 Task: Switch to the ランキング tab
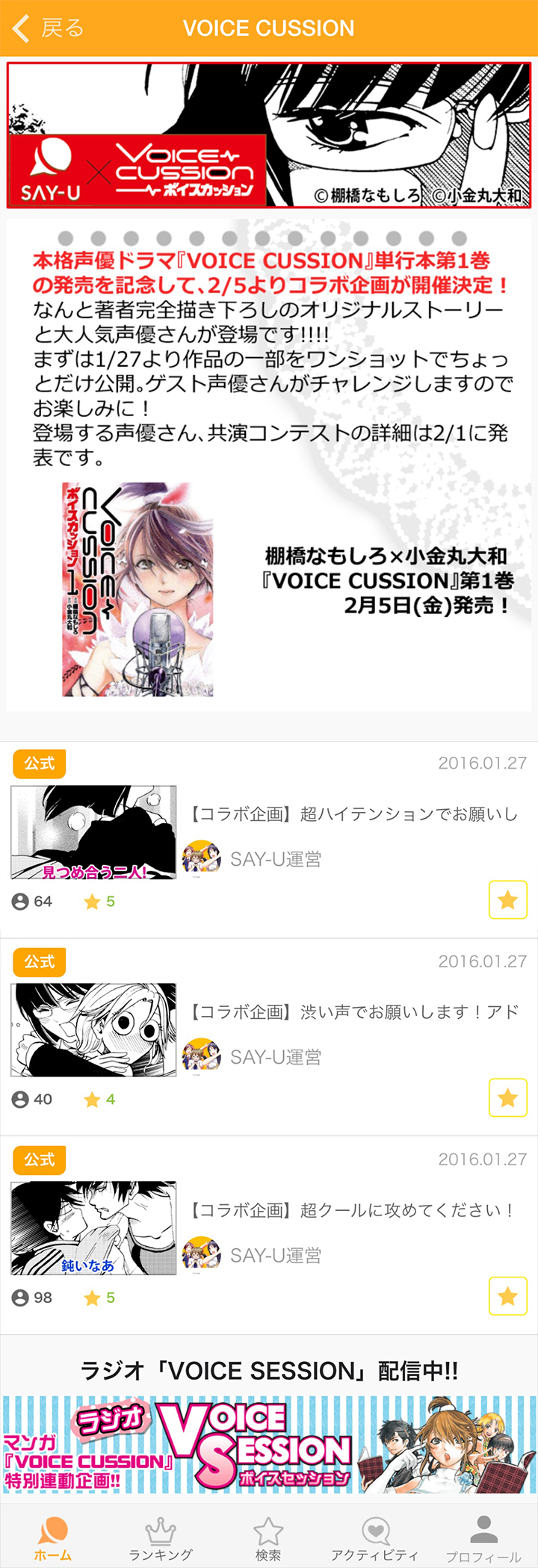point(161,1540)
